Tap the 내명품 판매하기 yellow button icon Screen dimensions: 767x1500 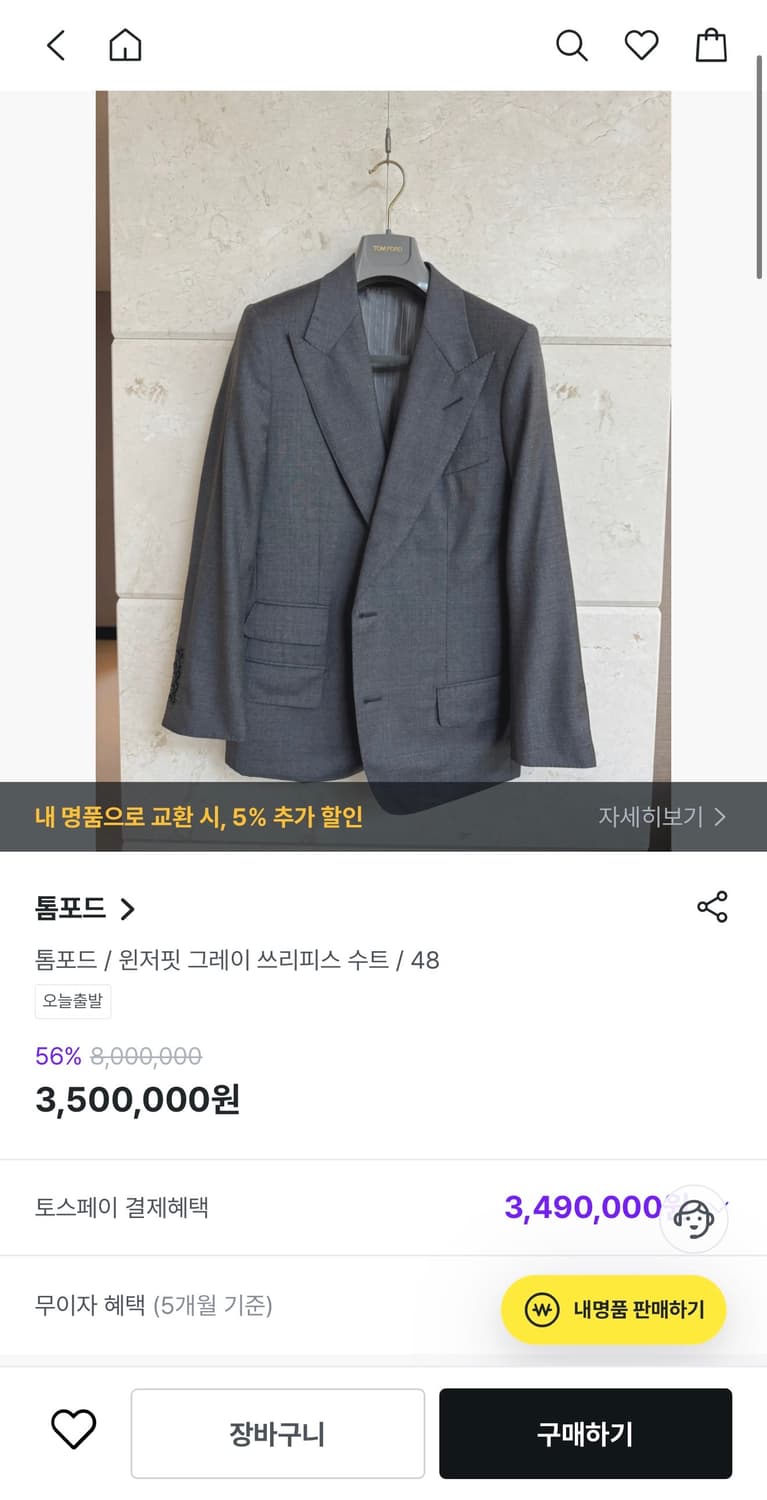[540, 1309]
